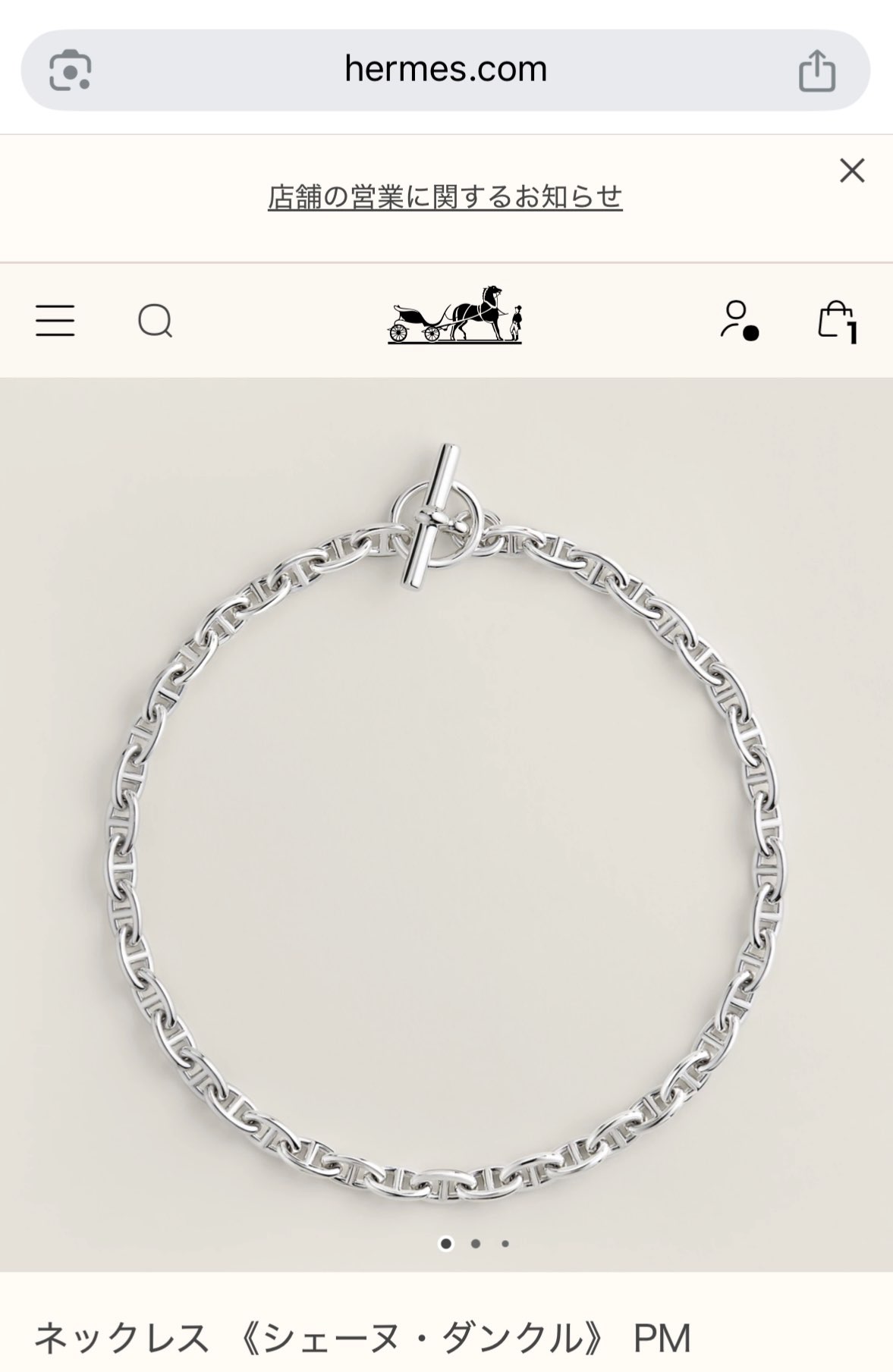View the shopping bag with 1 item
The image size is (893, 1372).
pos(837,321)
